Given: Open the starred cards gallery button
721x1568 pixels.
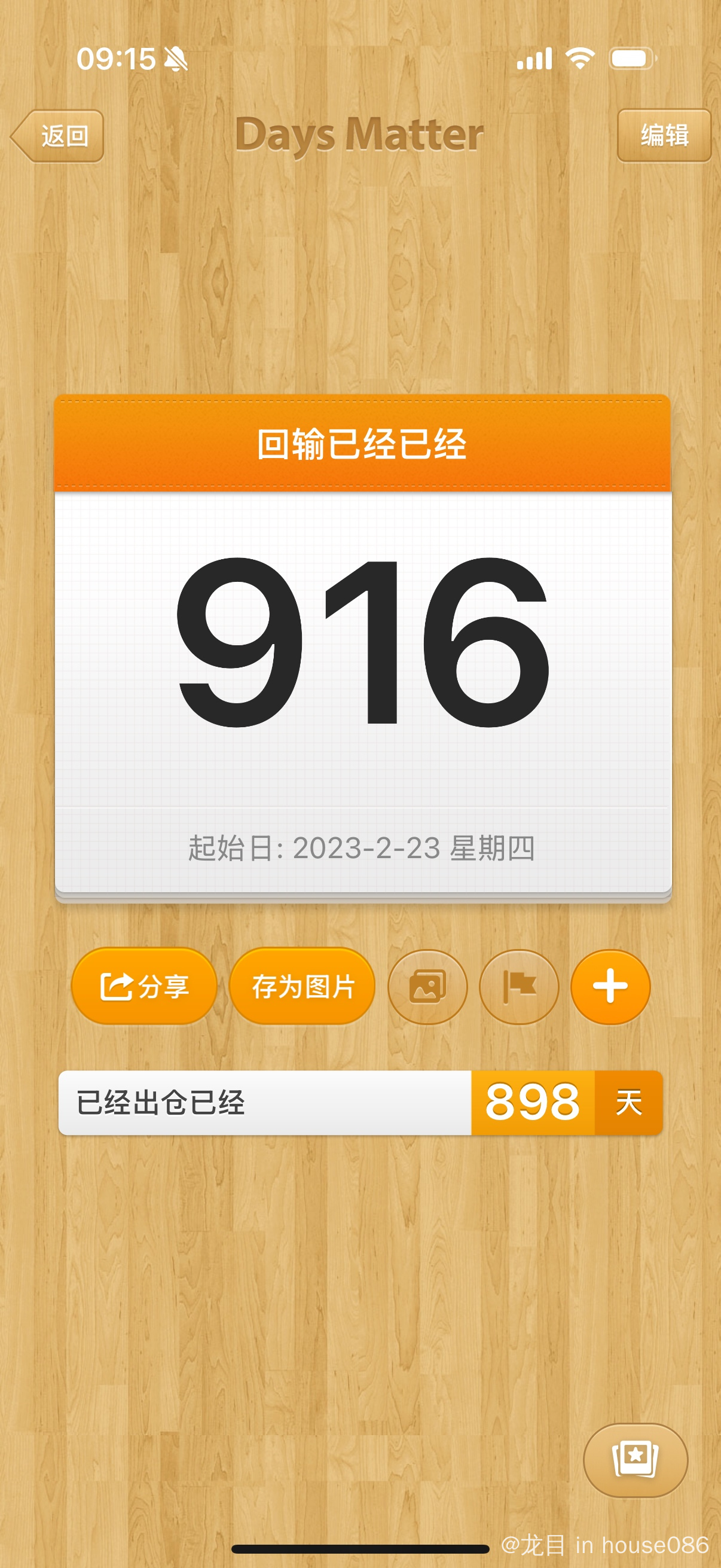Looking at the screenshot, I should pos(636,1459).
